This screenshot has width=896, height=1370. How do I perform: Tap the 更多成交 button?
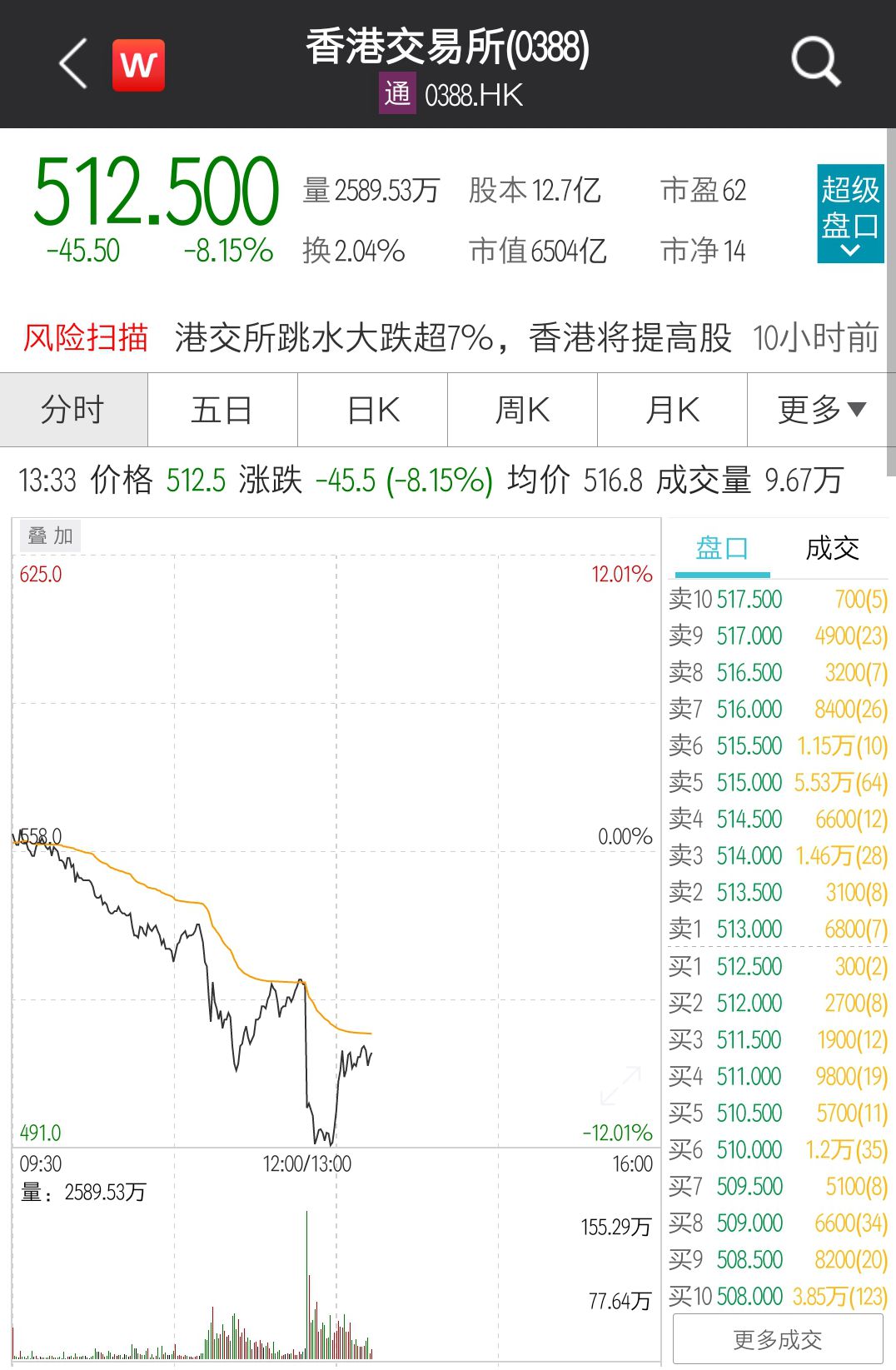pos(778,1339)
